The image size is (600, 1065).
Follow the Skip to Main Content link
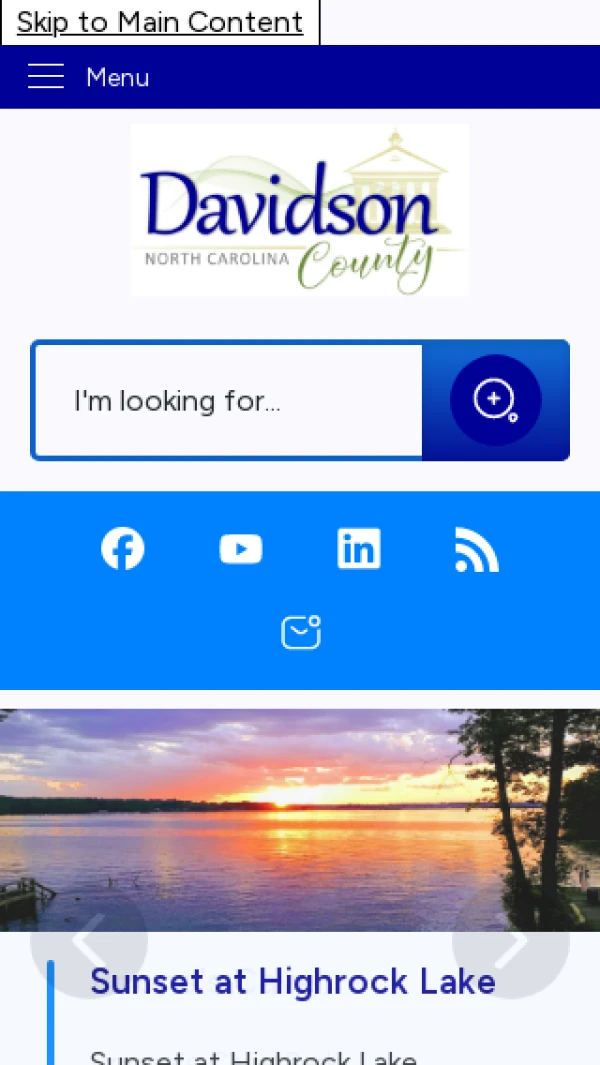[x=160, y=22]
